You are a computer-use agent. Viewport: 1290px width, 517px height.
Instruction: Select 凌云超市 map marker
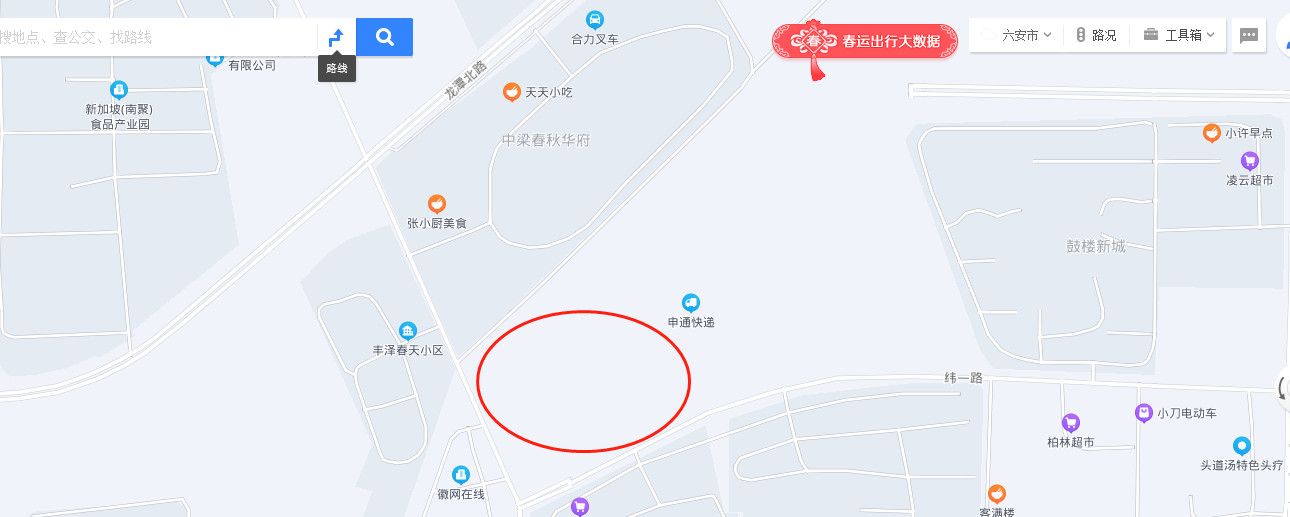pos(1249,161)
